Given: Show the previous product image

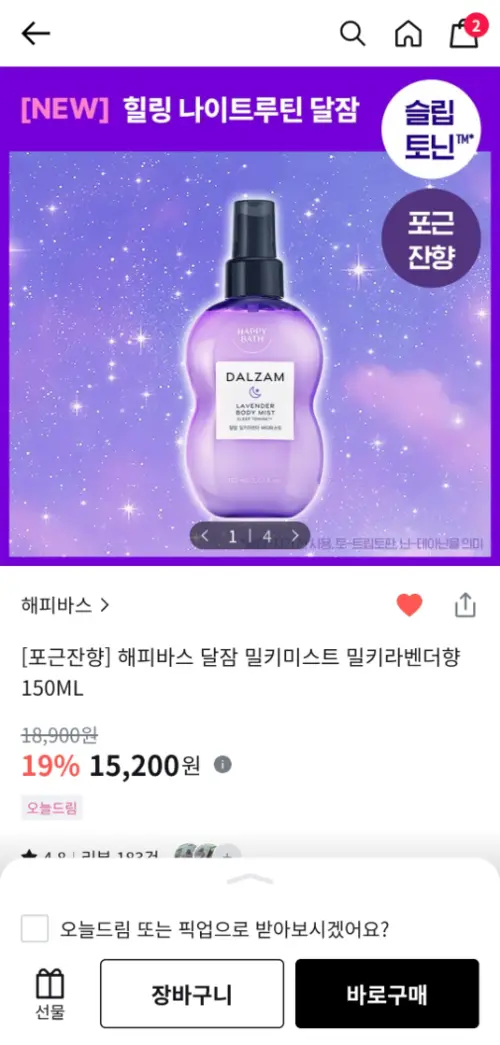Looking at the screenshot, I should coord(205,536).
